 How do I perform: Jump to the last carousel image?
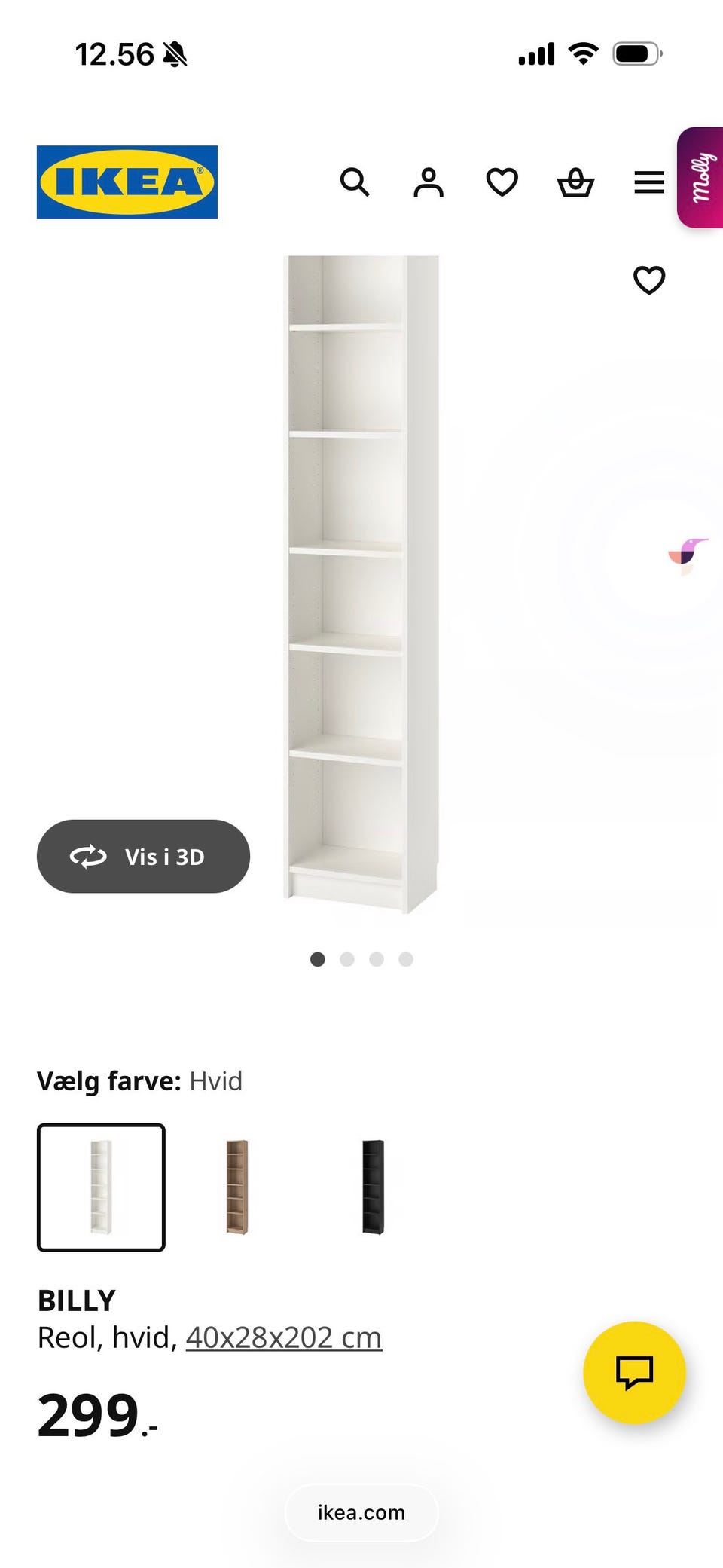(x=406, y=959)
